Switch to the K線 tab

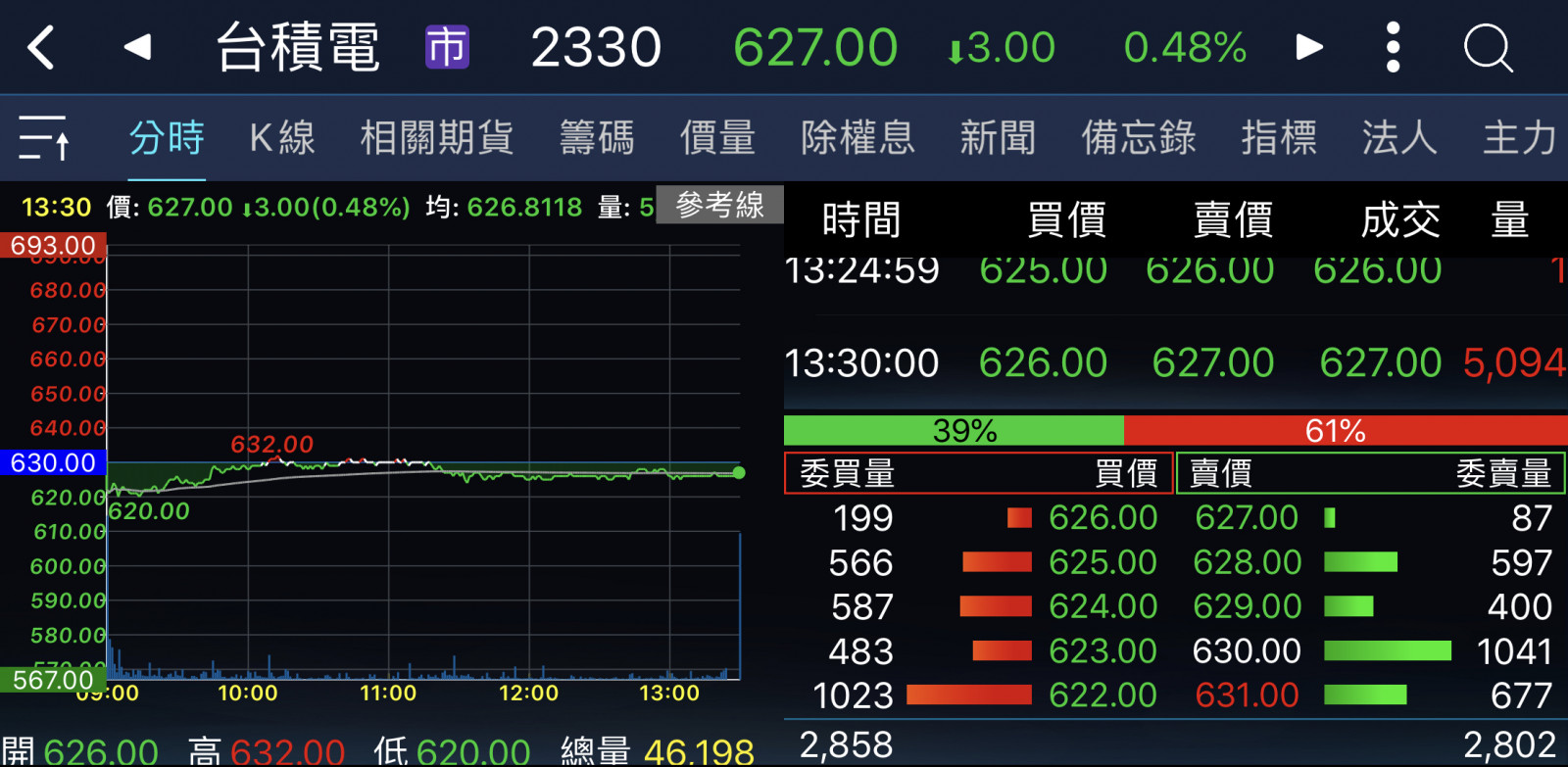click(282, 137)
